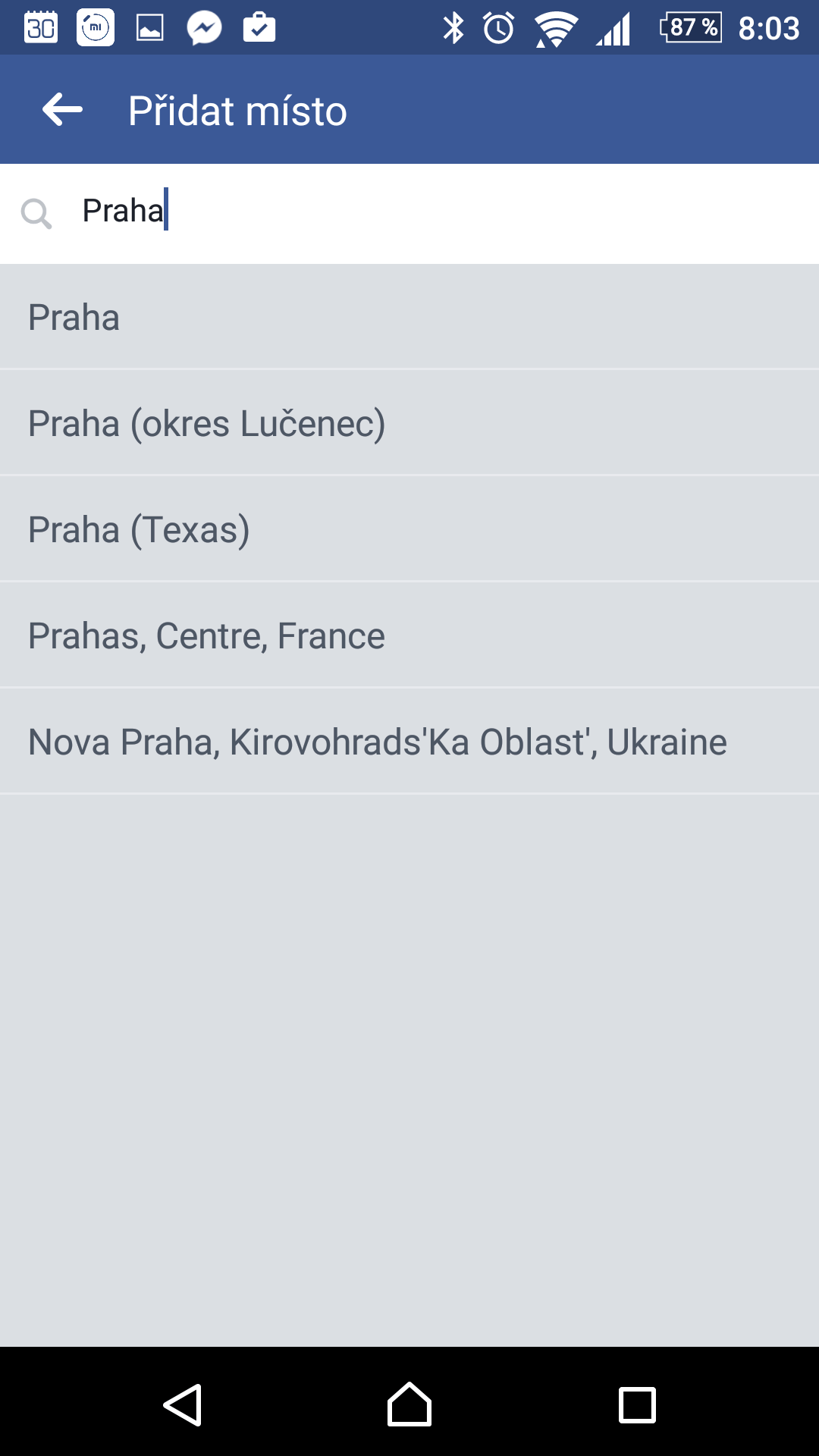The image size is (819, 1456).
Task: Select Prahas, Centre, France
Action: tap(409, 635)
